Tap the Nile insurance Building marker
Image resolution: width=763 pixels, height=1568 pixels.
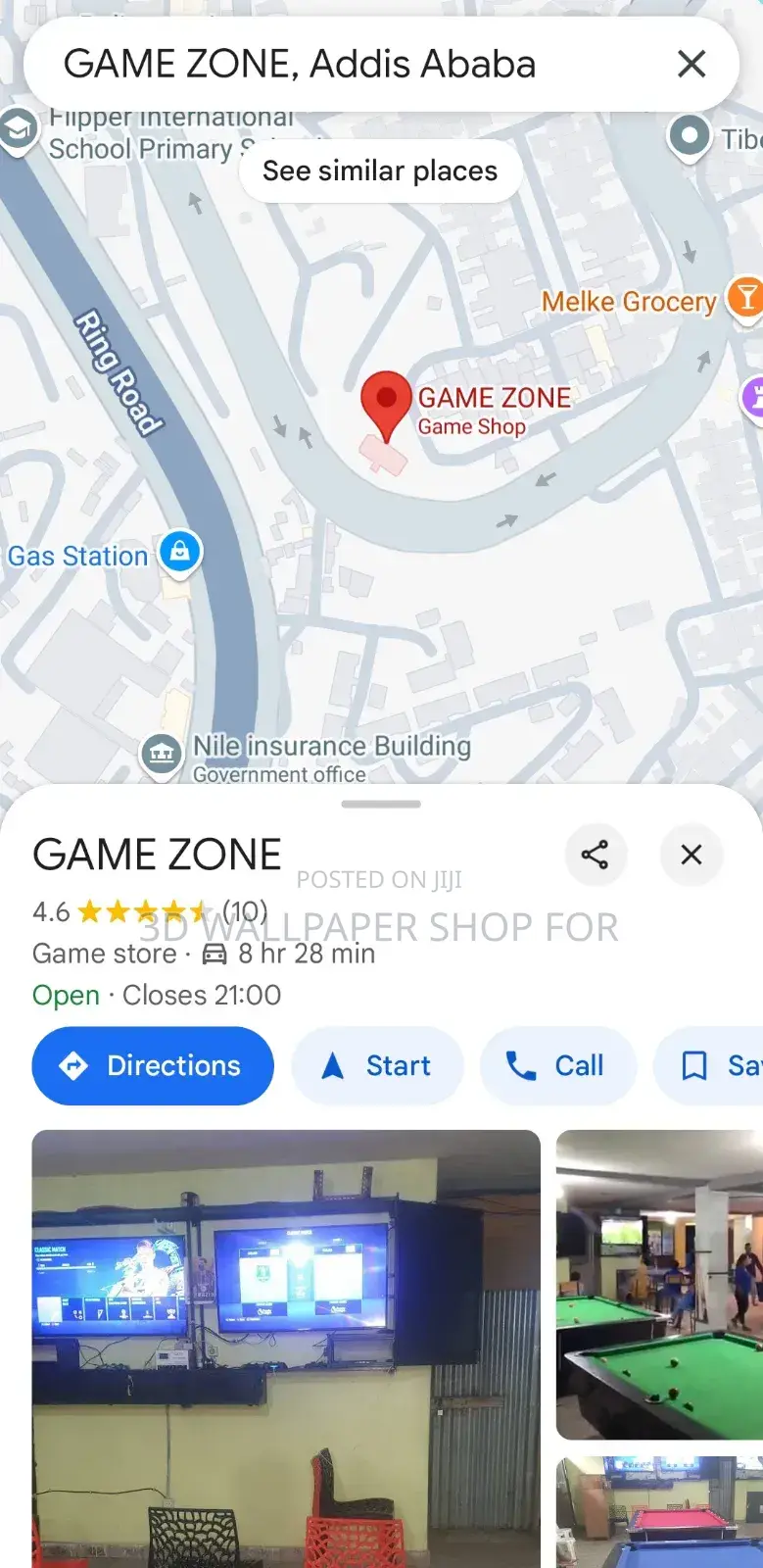163,755
